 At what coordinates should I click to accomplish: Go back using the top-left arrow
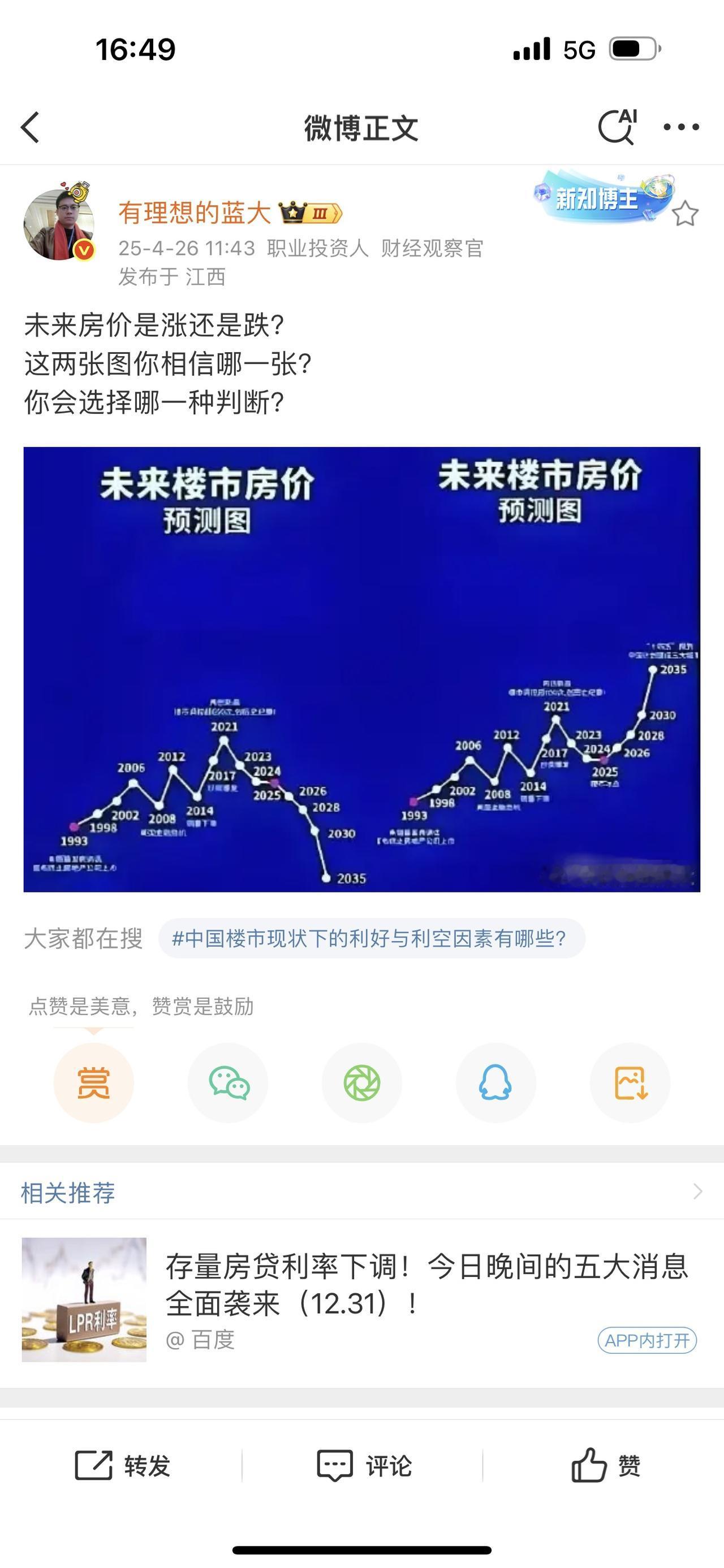point(30,127)
